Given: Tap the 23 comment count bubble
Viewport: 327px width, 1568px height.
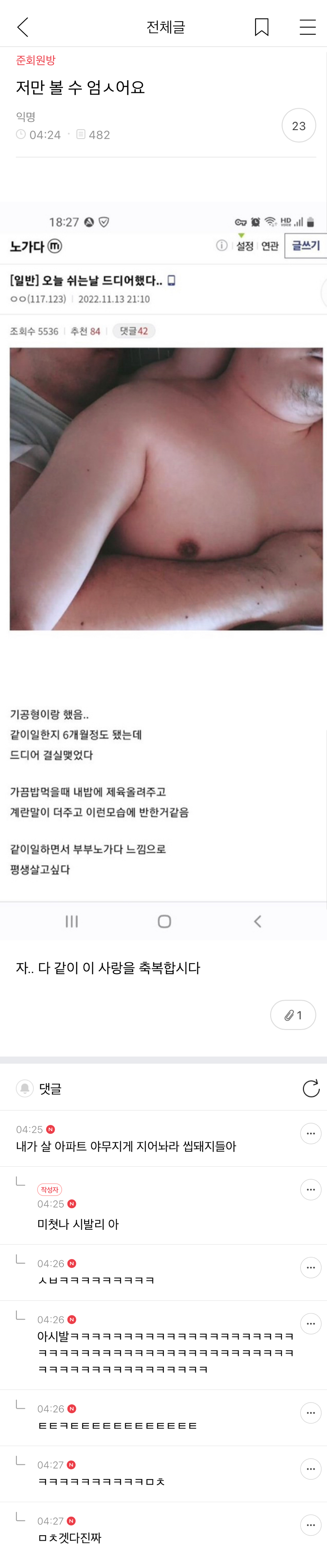Looking at the screenshot, I should 298,125.
